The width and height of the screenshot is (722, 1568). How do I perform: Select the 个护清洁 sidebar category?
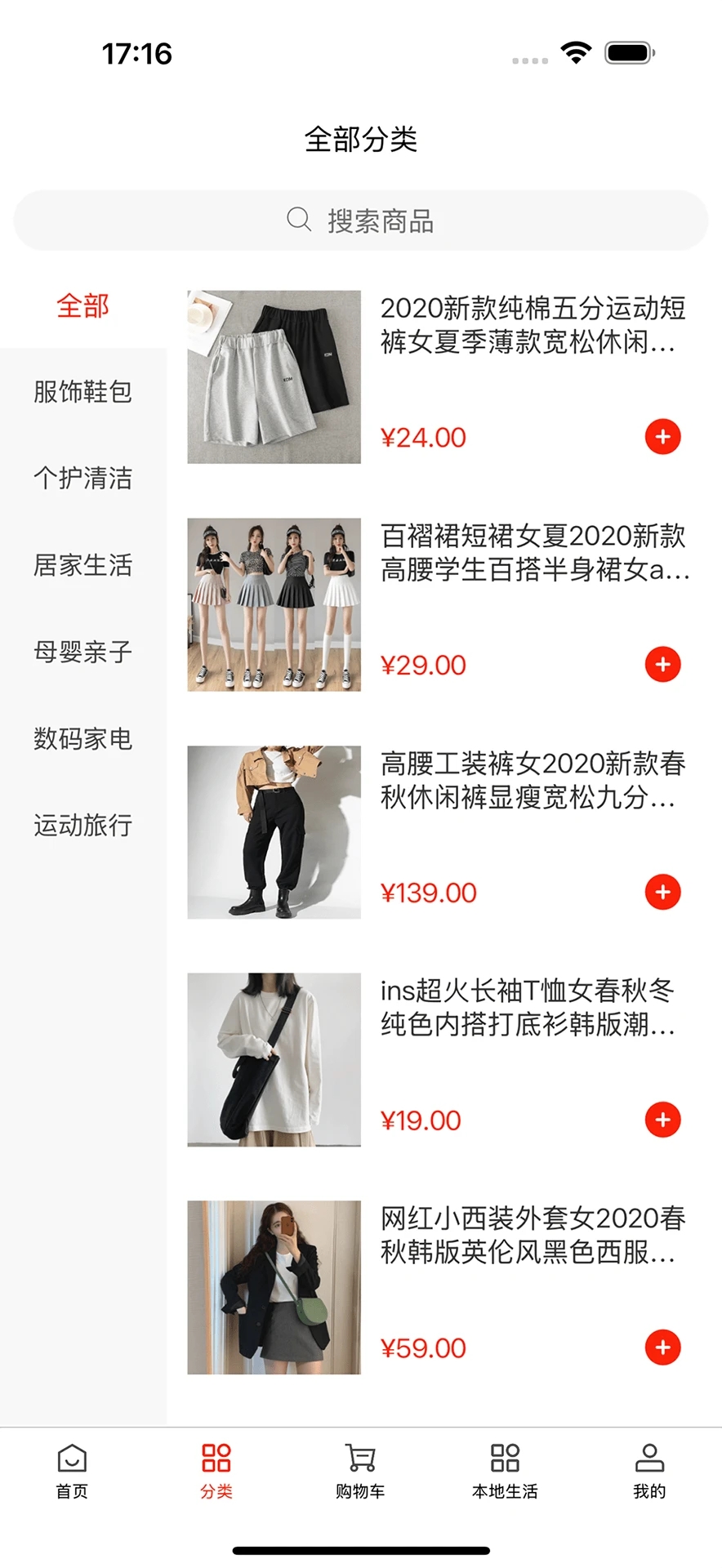[82, 479]
